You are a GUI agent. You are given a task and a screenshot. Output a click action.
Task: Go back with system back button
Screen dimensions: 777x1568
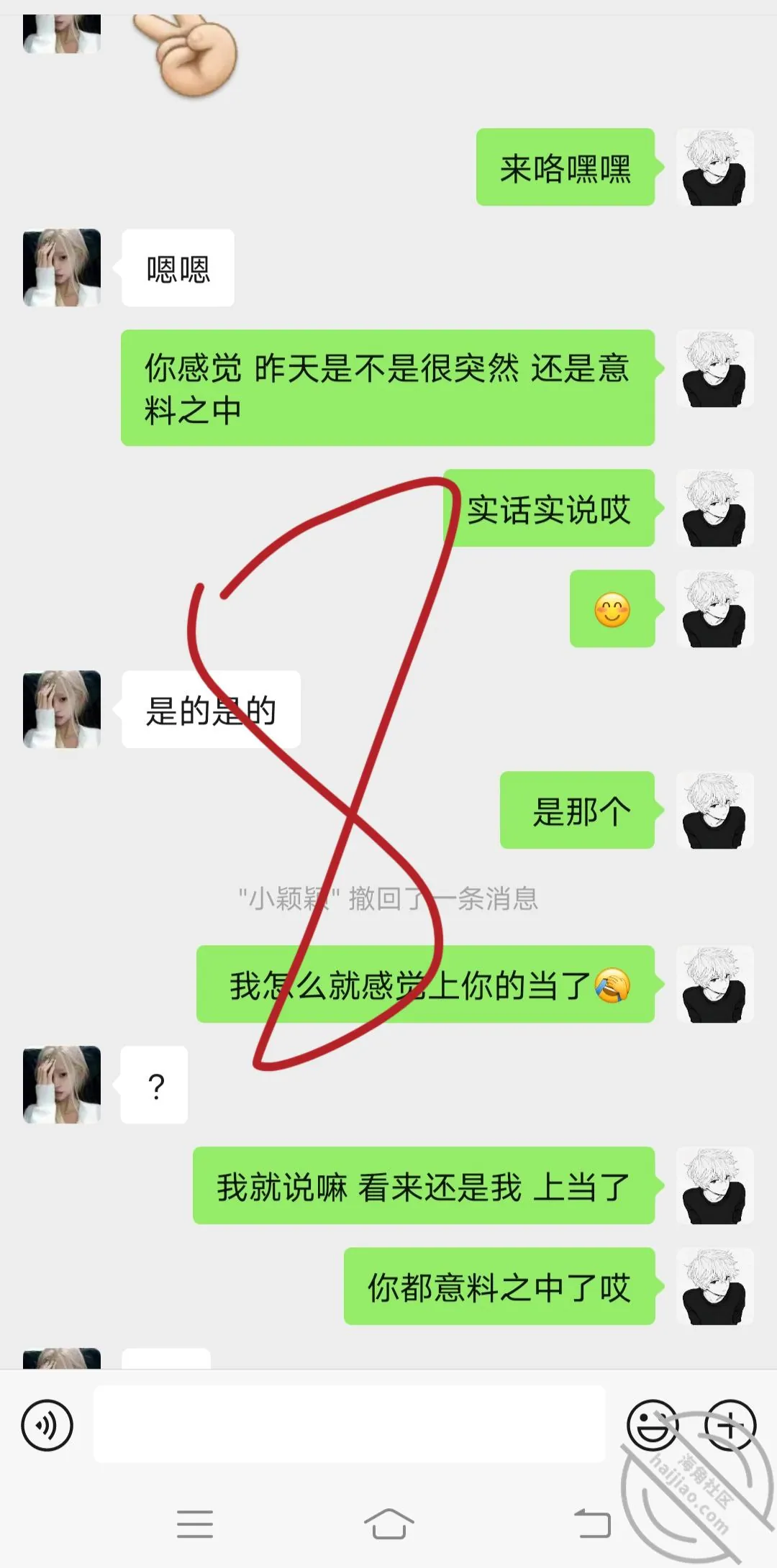pyautogui.click(x=592, y=1523)
